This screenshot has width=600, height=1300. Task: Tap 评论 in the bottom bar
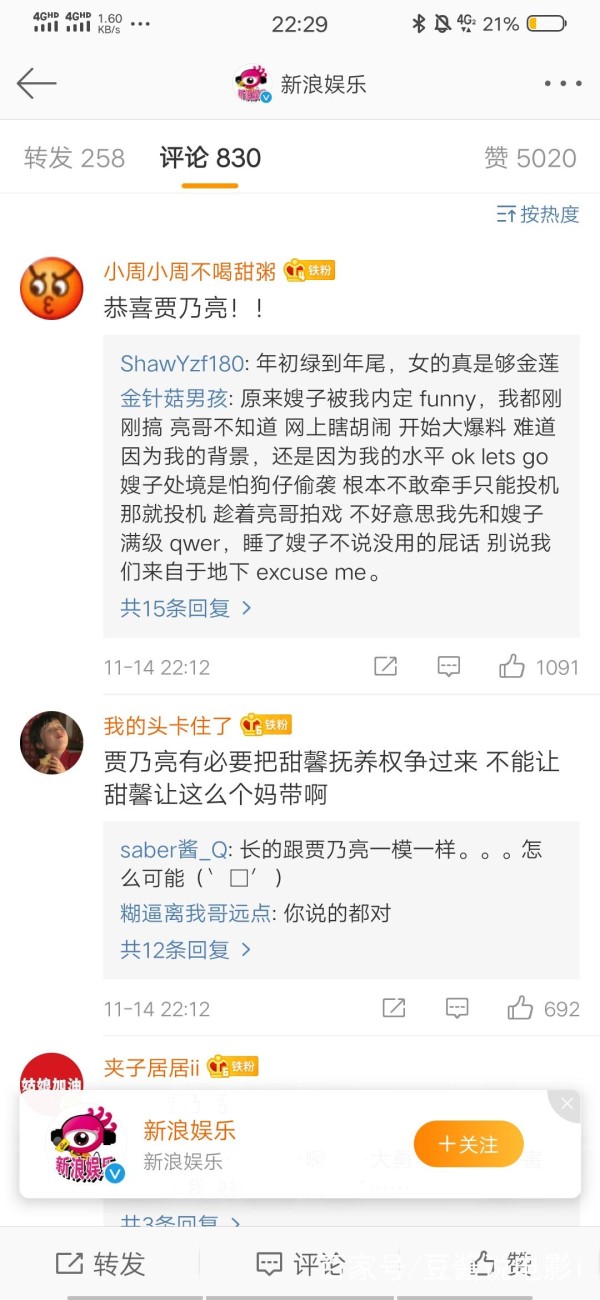(x=300, y=1264)
